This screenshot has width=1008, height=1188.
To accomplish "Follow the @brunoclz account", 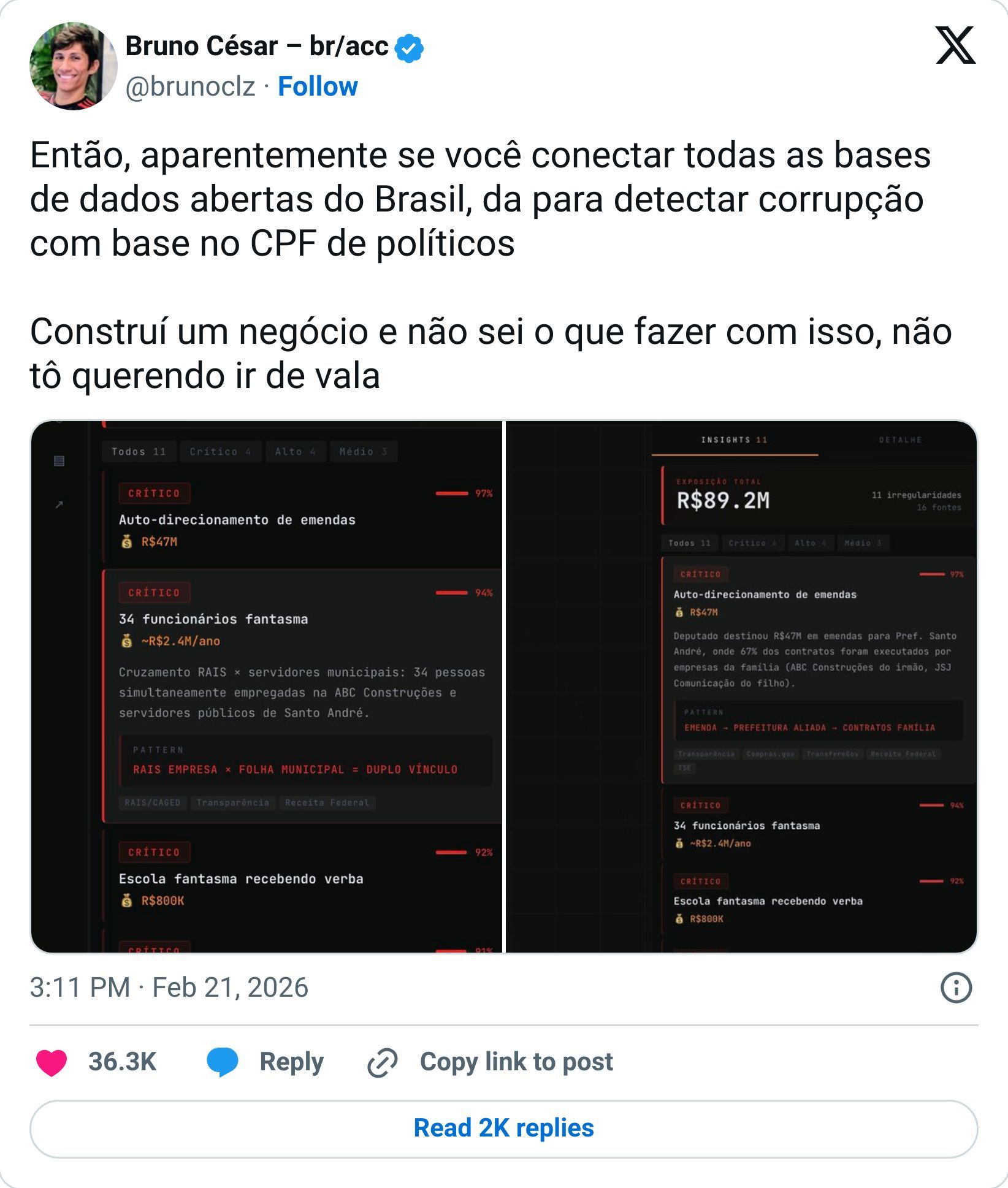I will tap(317, 86).
